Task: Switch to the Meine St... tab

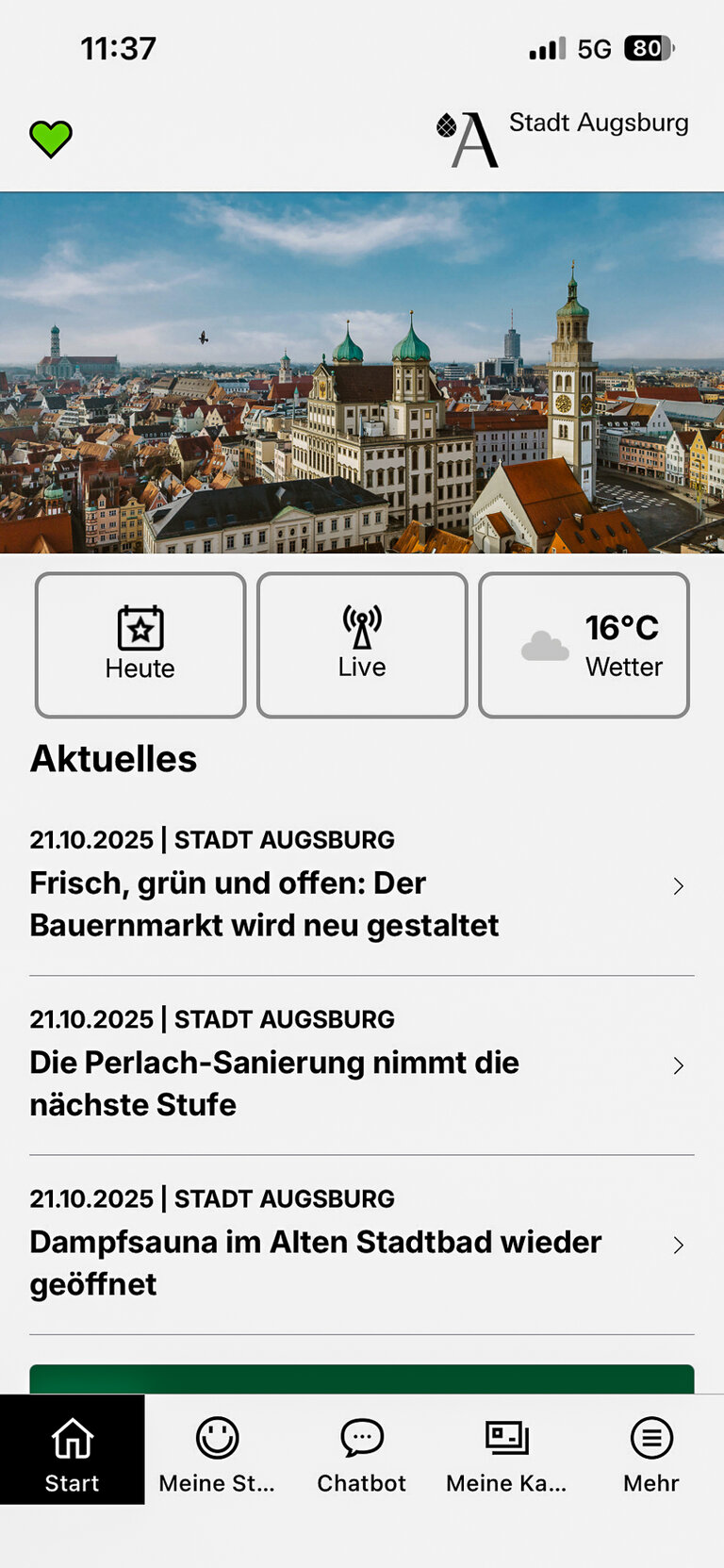Action: pos(217,1450)
